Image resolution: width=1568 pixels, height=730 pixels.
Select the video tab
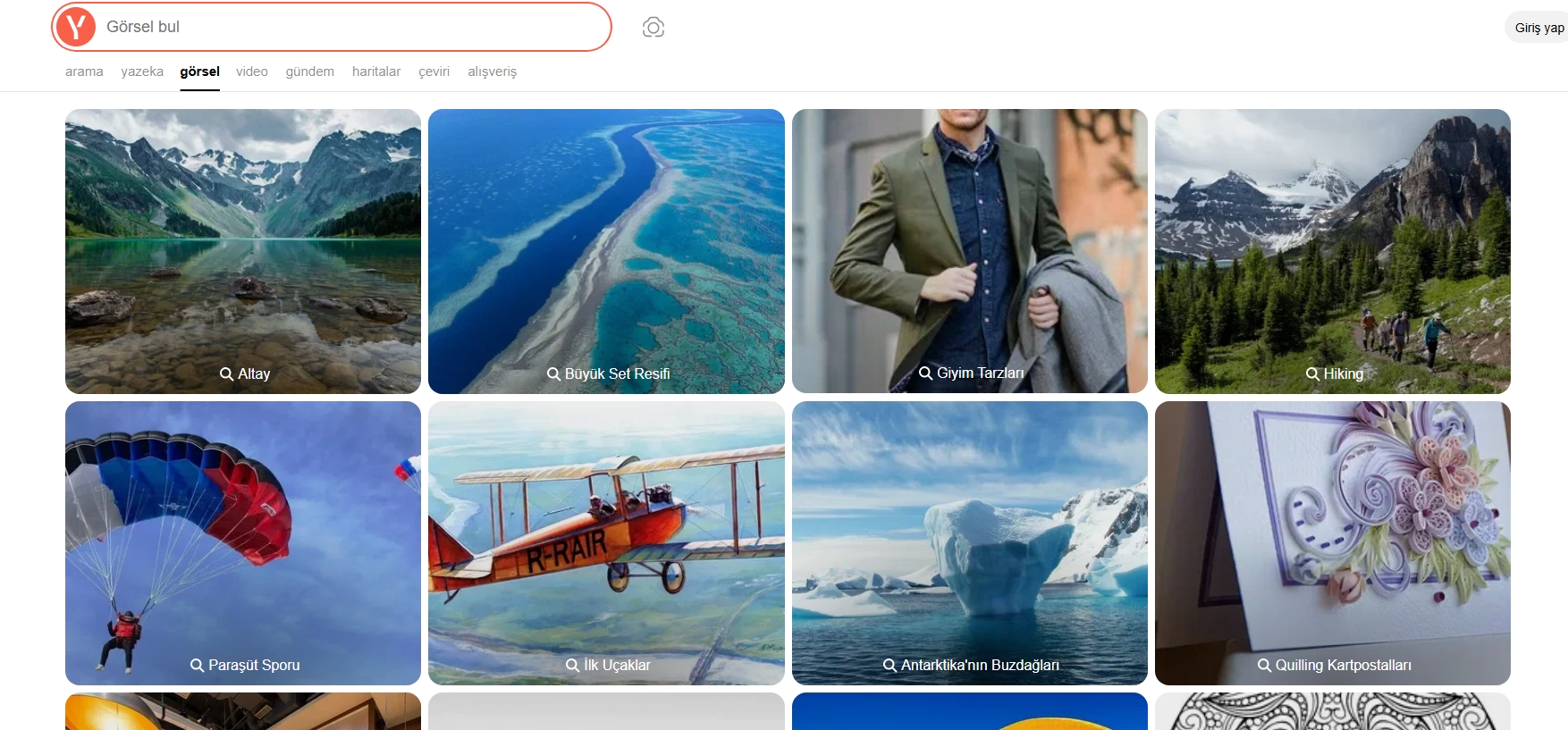click(251, 71)
